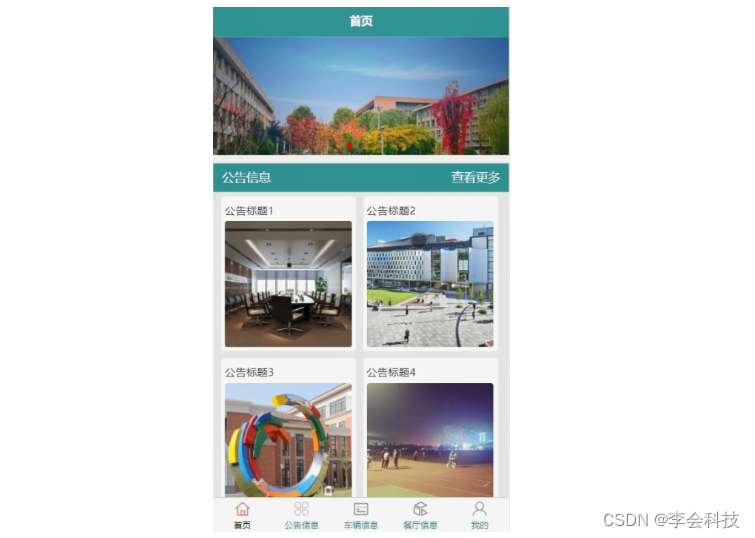Switch to the 首页 tab
Image resolution: width=755 pixels, height=538 pixels.
point(242,514)
